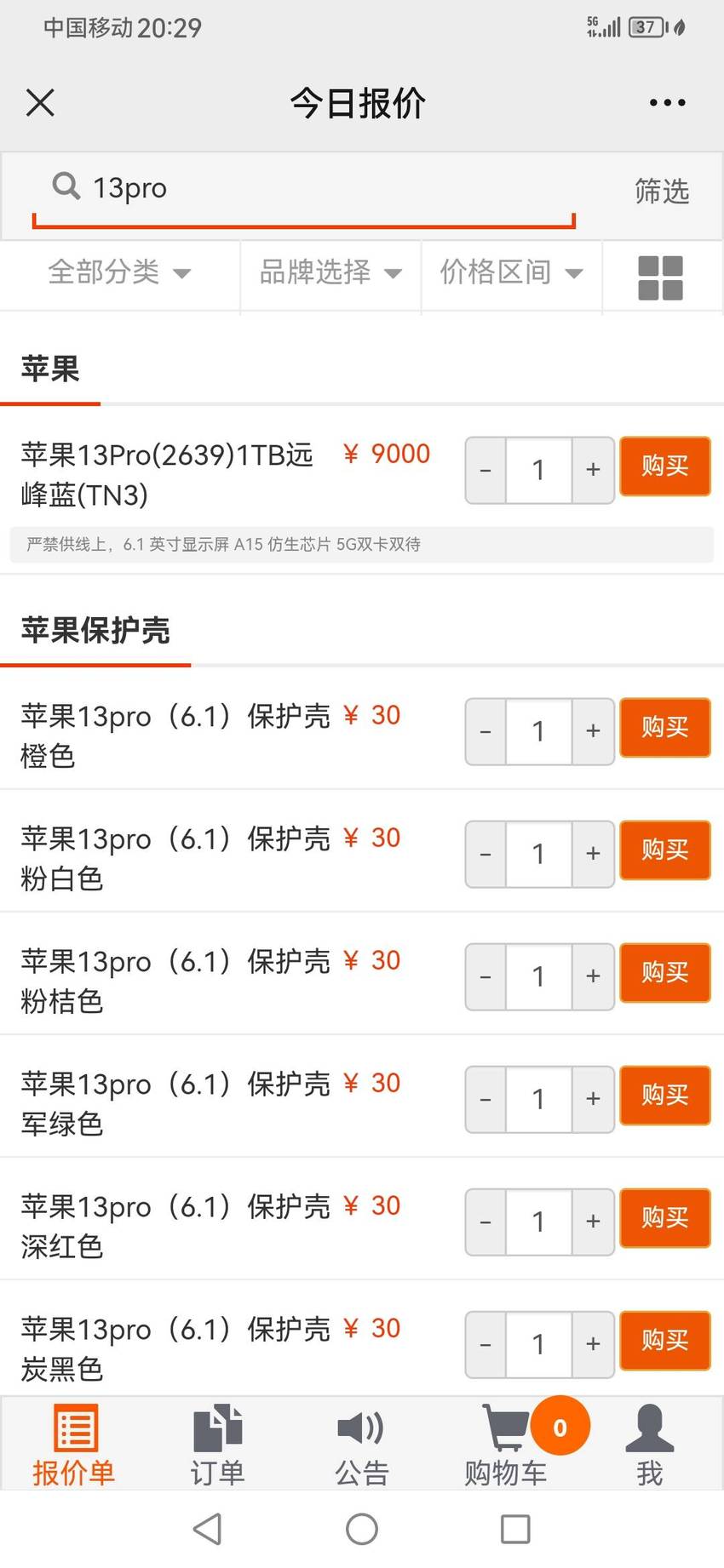Increase quantity for 苹果13Pro 1TB远峰蓝
Viewport: 724px width, 1568px height.
[x=593, y=470]
